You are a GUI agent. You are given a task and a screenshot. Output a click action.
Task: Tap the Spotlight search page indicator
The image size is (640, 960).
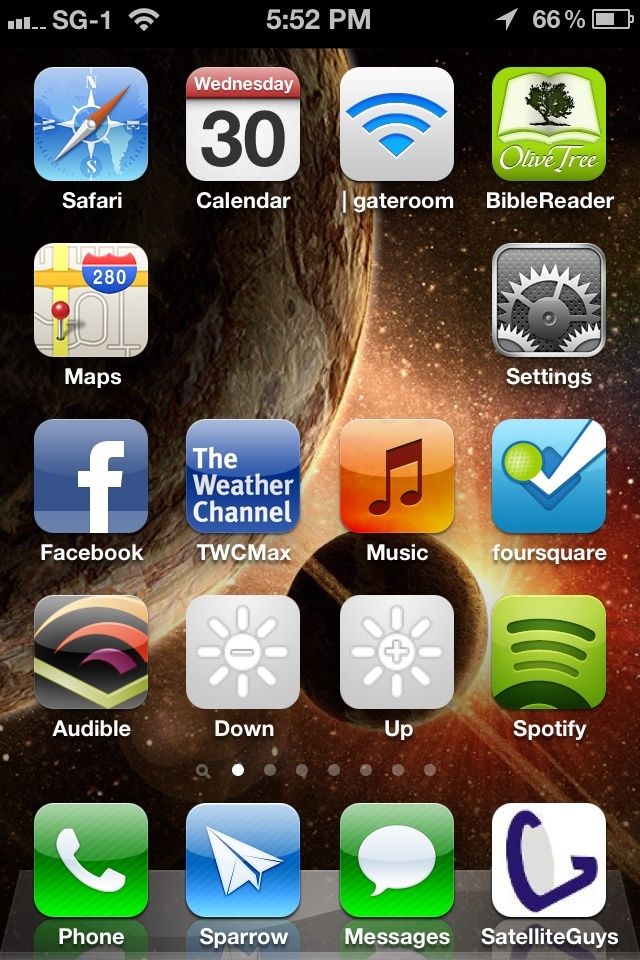click(x=204, y=770)
